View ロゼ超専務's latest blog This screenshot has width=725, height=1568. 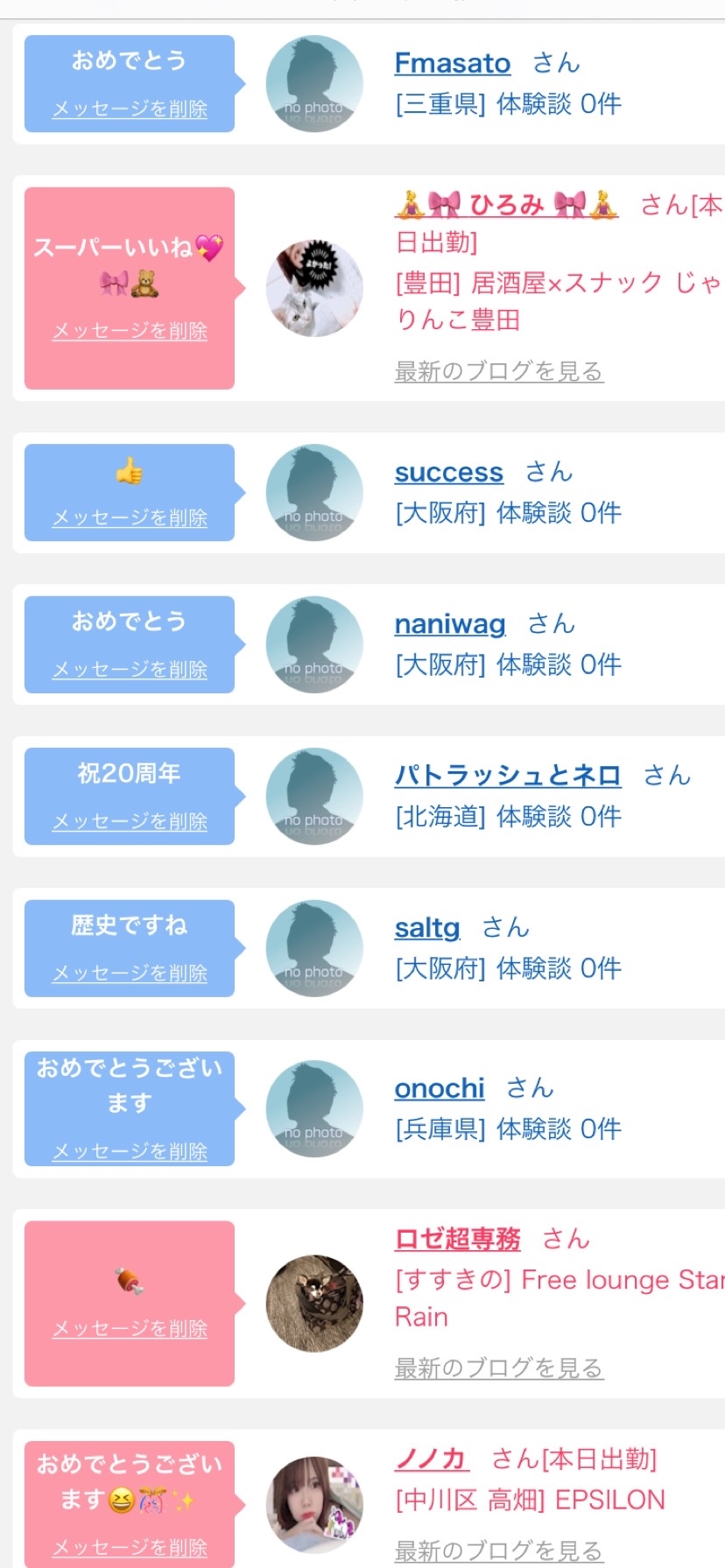[498, 1368]
